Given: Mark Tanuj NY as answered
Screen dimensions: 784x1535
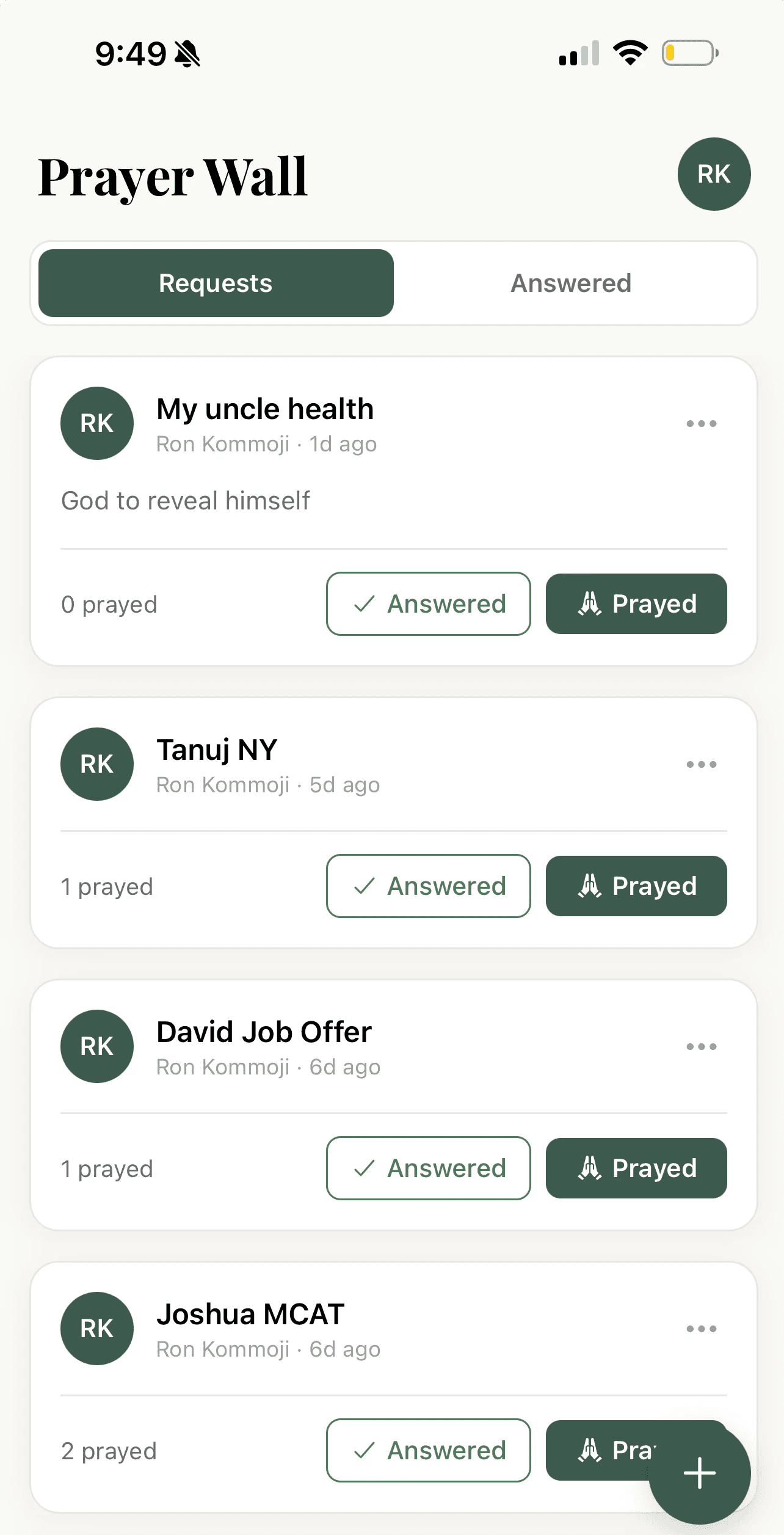Looking at the screenshot, I should coord(428,886).
